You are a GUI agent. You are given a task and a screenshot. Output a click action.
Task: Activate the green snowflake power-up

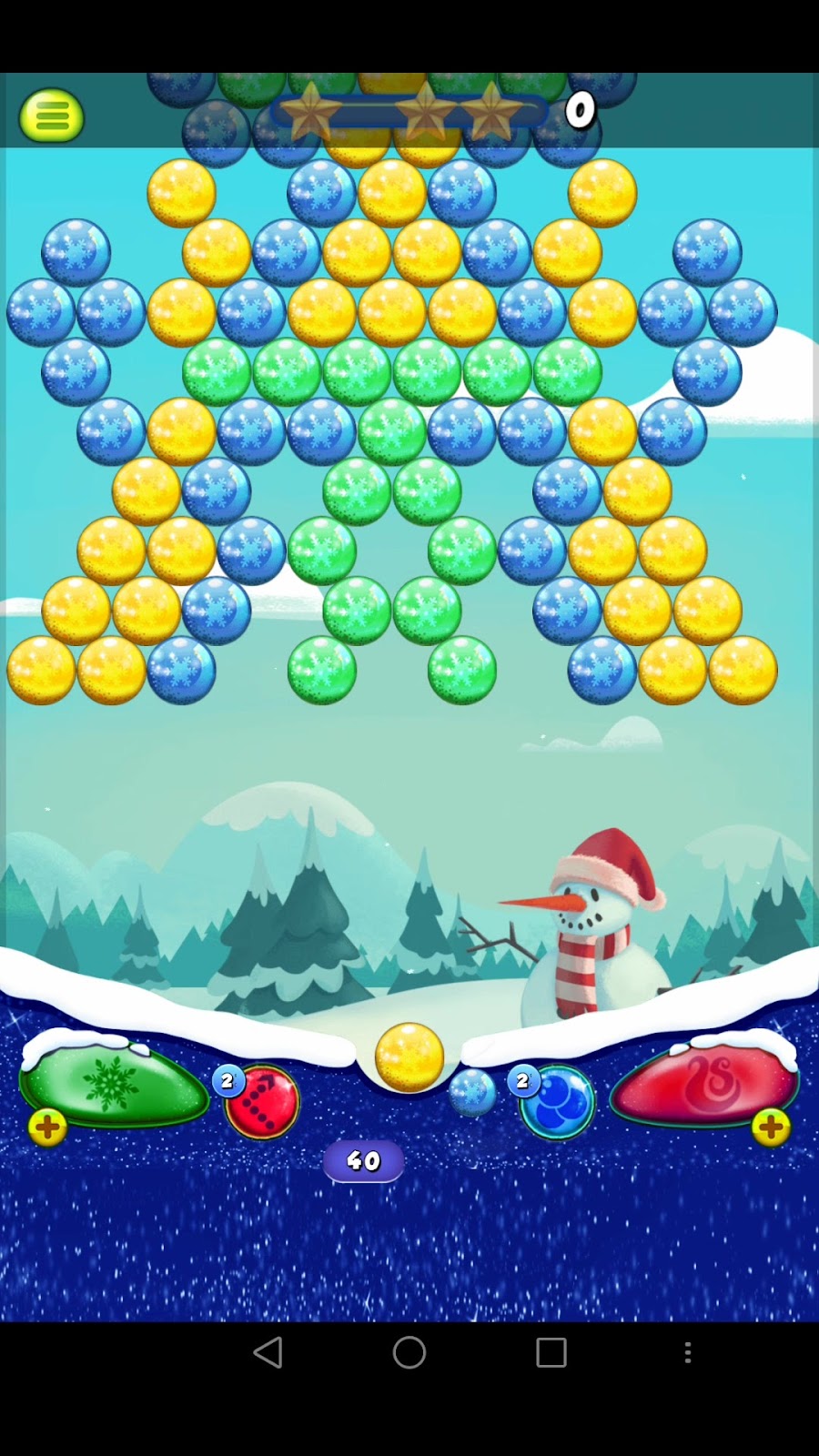coord(114,1084)
